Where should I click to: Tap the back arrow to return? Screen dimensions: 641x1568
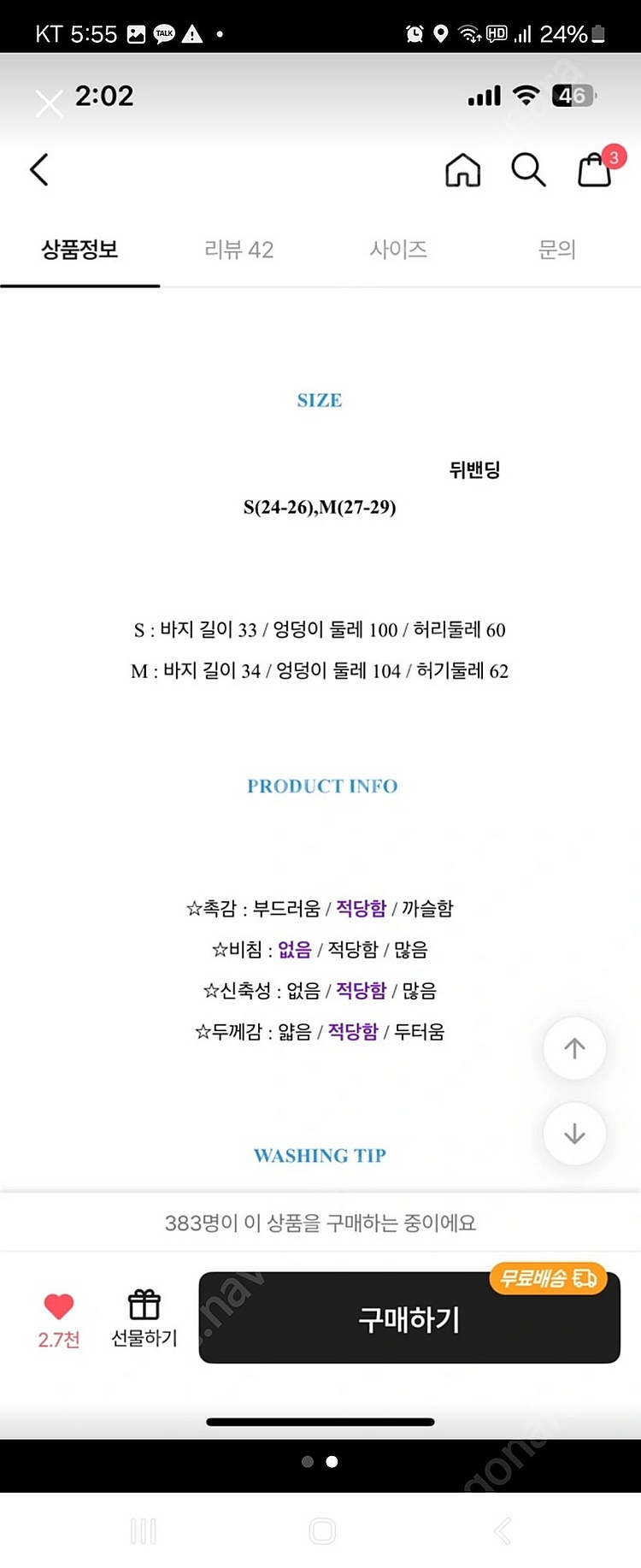pos(39,170)
